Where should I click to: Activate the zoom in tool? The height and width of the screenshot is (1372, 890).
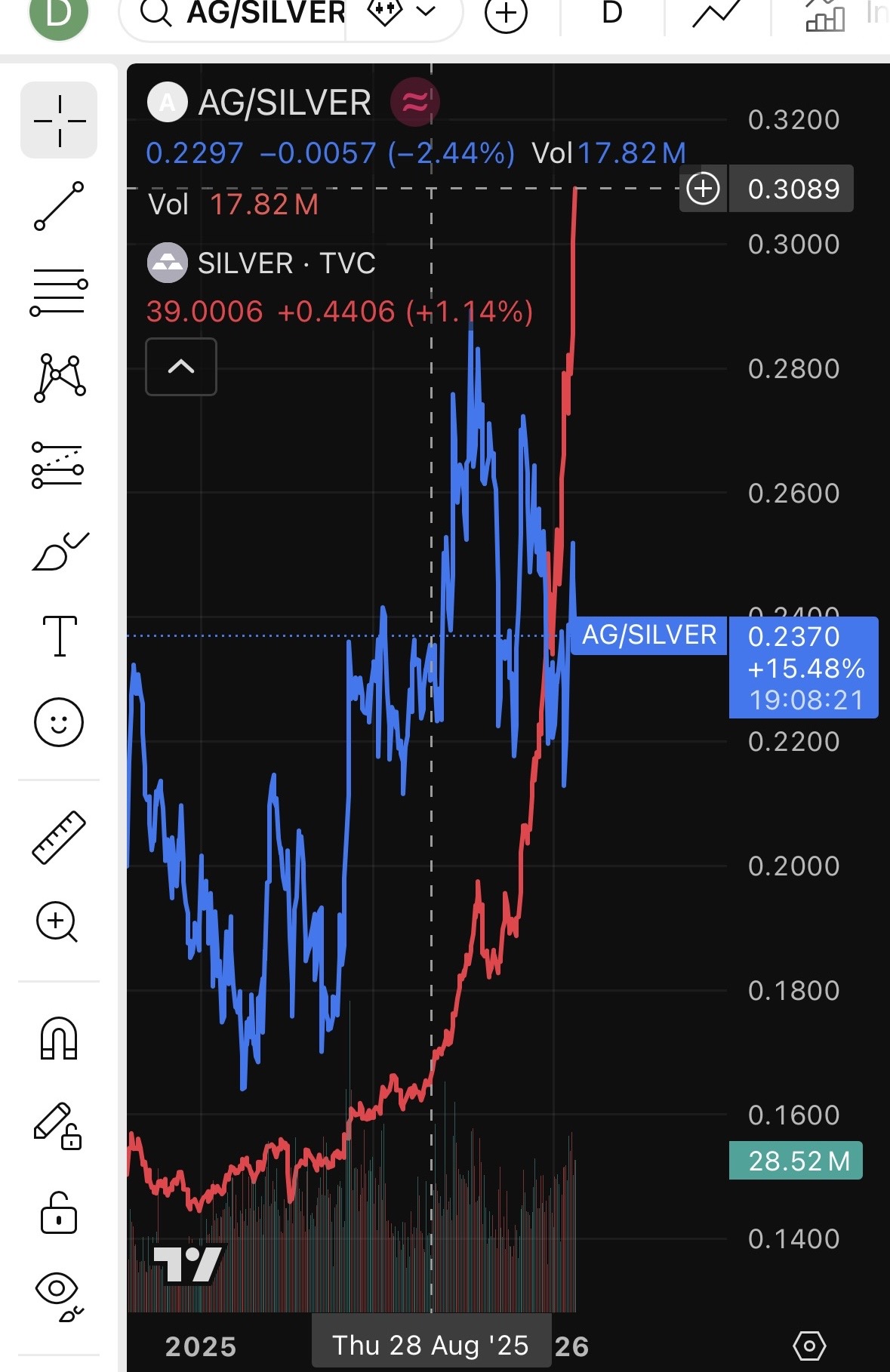(57, 921)
